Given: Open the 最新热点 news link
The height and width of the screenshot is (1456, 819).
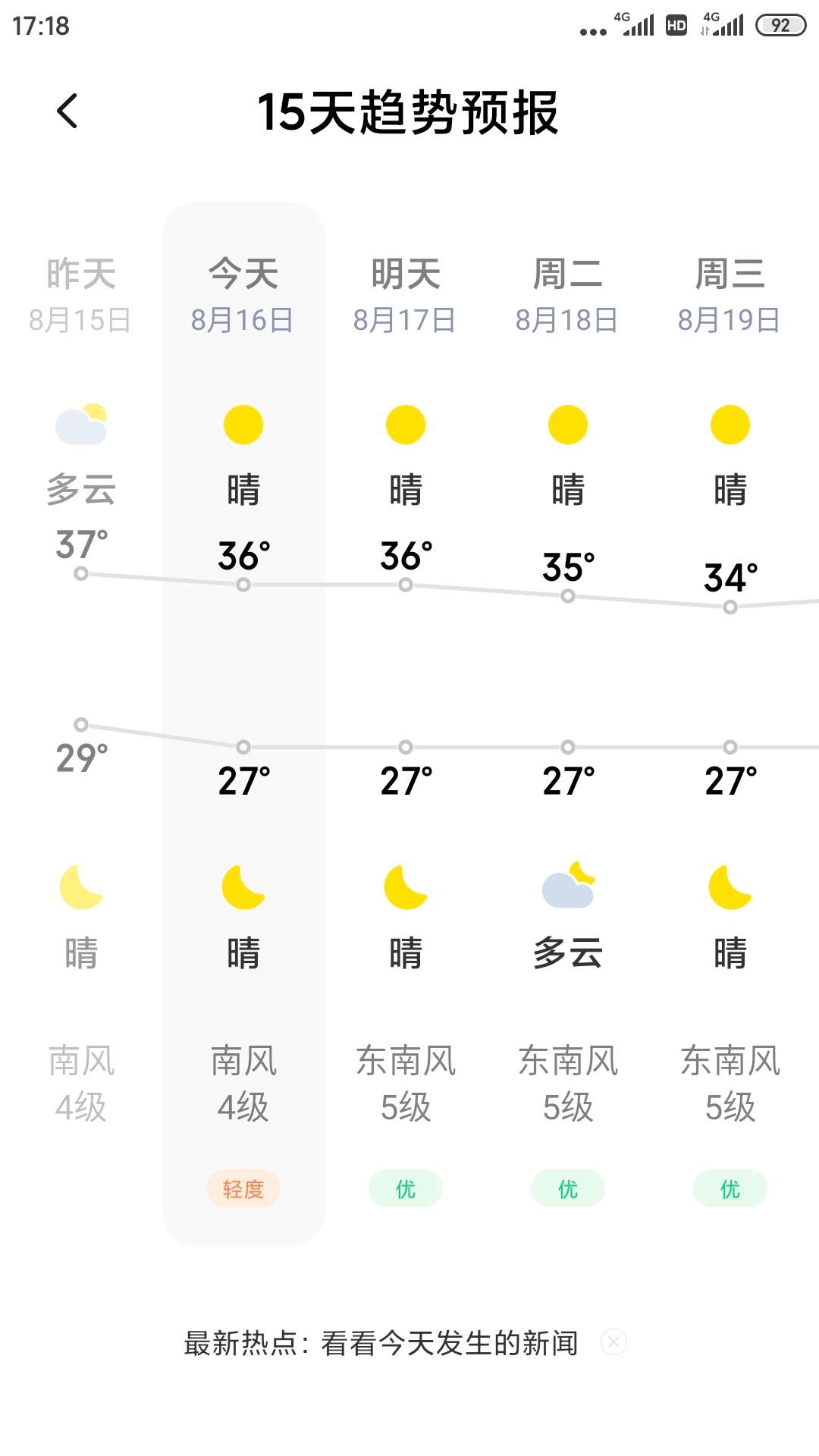Looking at the screenshot, I should [381, 1343].
